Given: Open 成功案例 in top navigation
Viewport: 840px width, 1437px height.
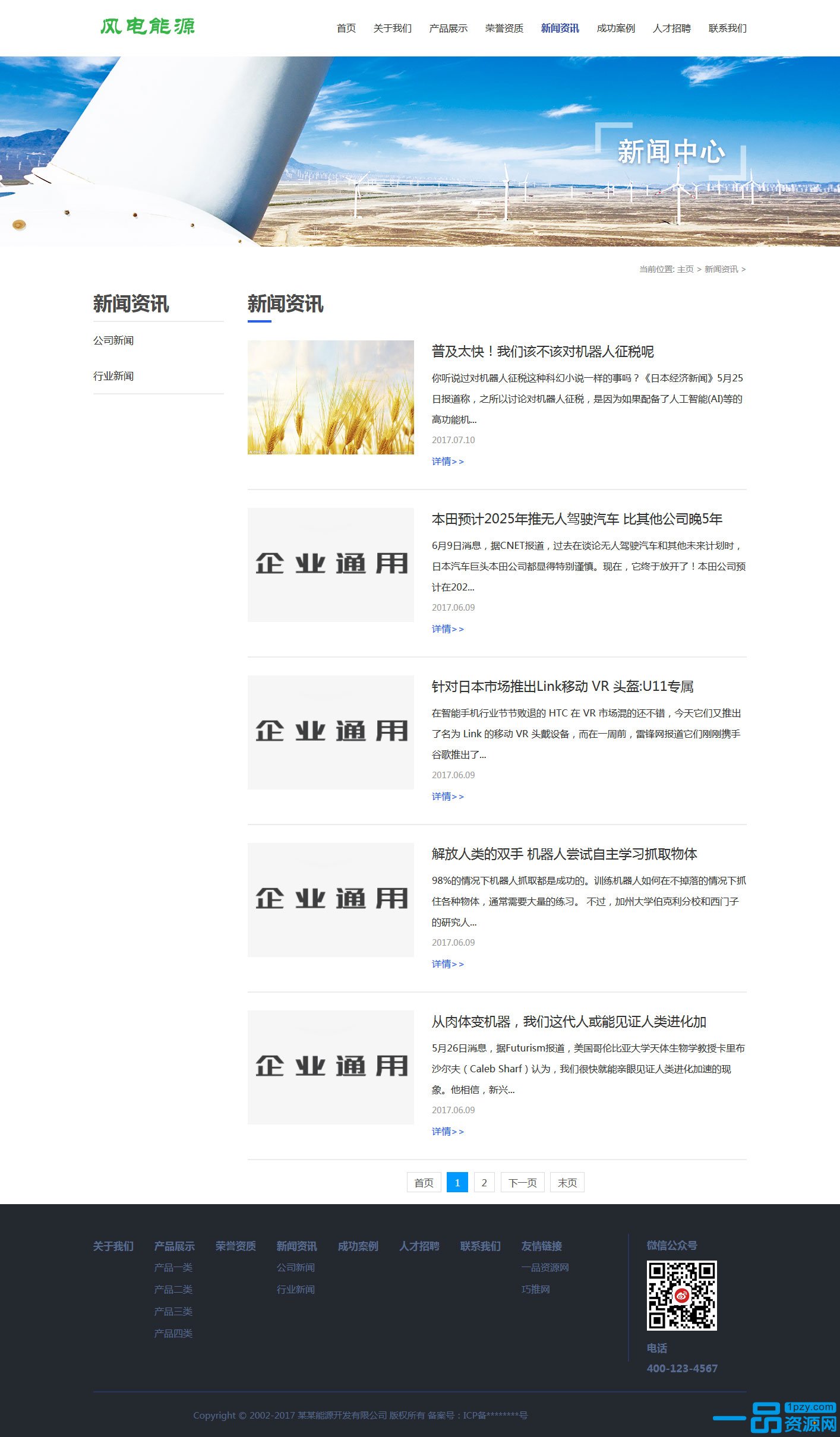Looking at the screenshot, I should click(x=615, y=29).
